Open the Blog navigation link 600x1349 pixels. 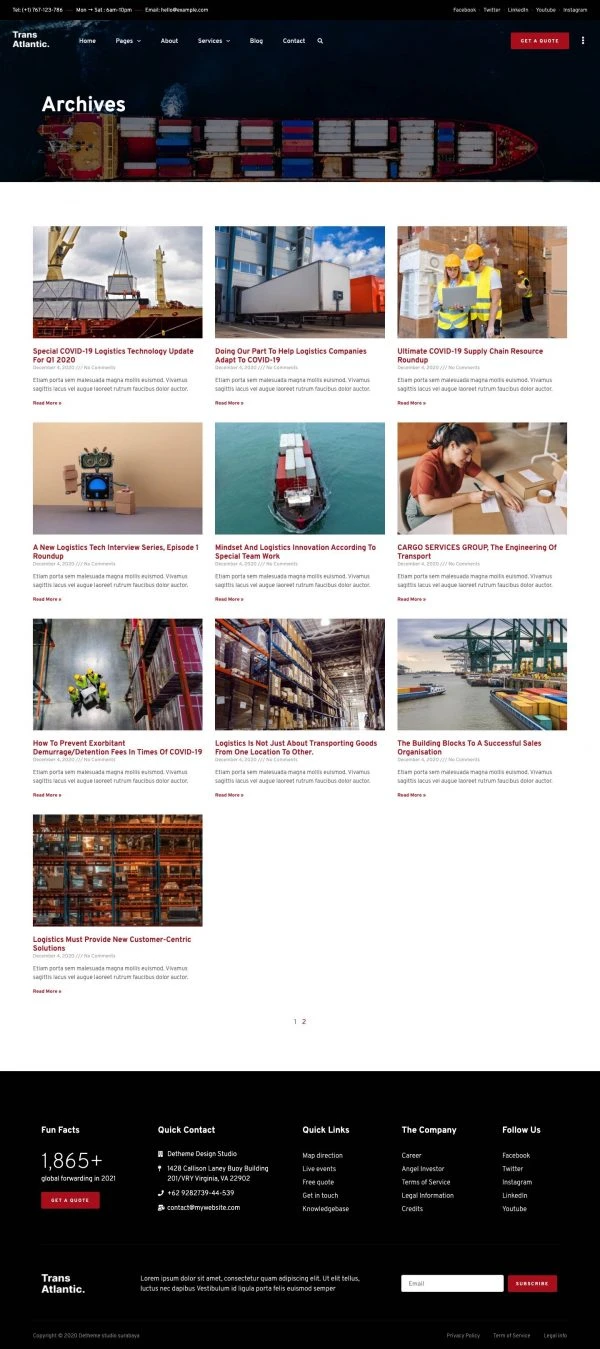point(256,41)
